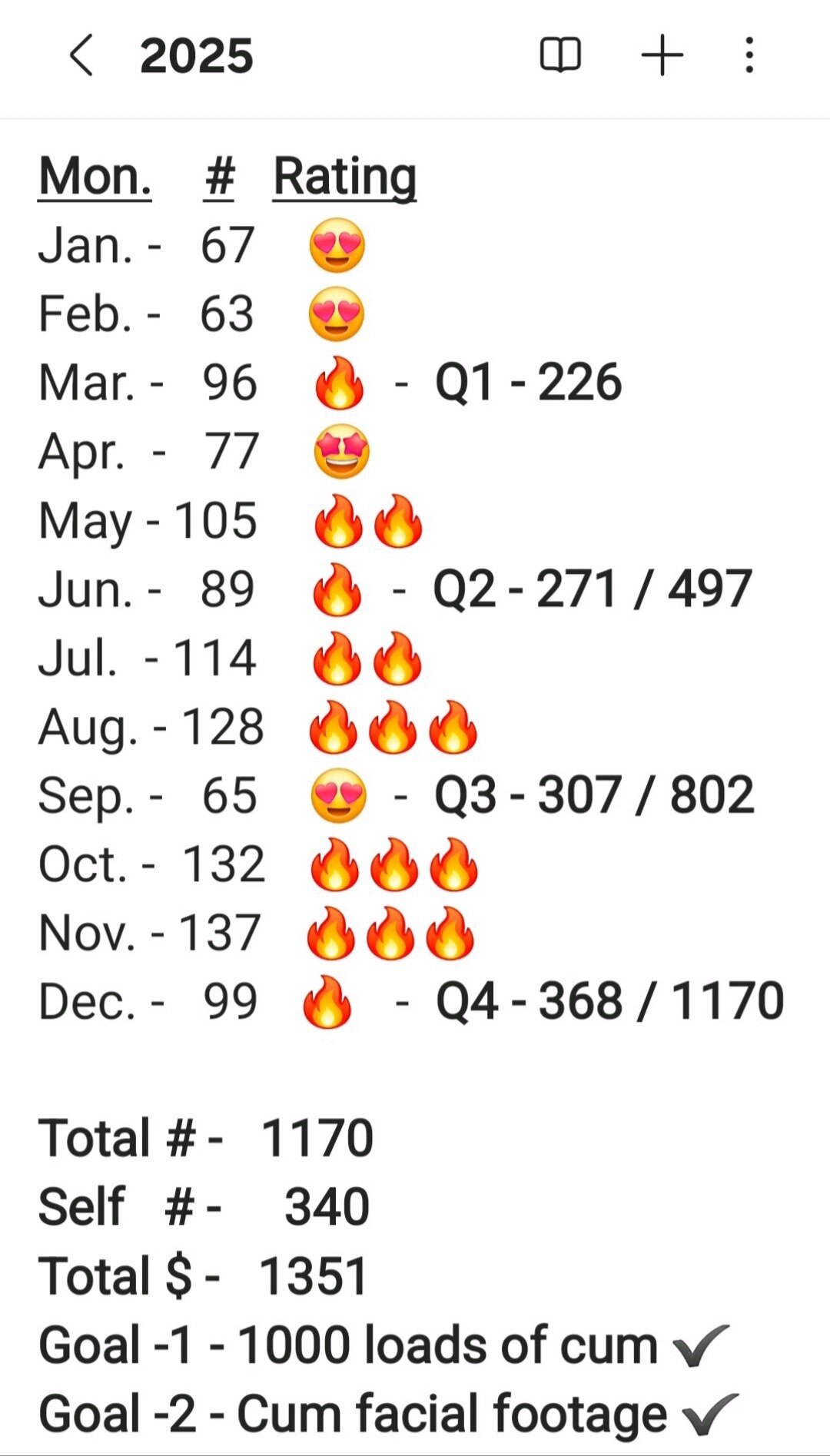
Task: Tap the plus icon to add content
Action: [x=662, y=55]
